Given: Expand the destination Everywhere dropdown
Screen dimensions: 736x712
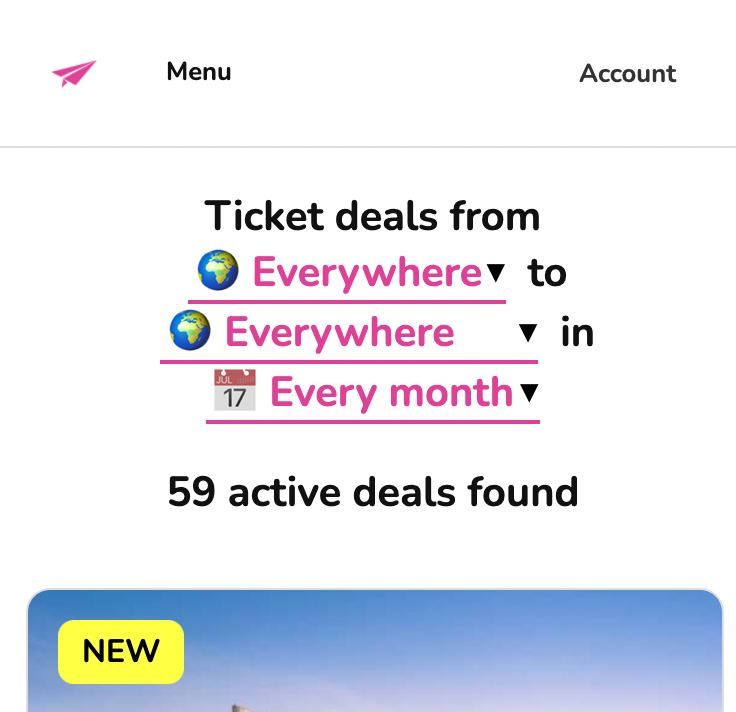Looking at the screenshot, I should [x=349, y=332].
